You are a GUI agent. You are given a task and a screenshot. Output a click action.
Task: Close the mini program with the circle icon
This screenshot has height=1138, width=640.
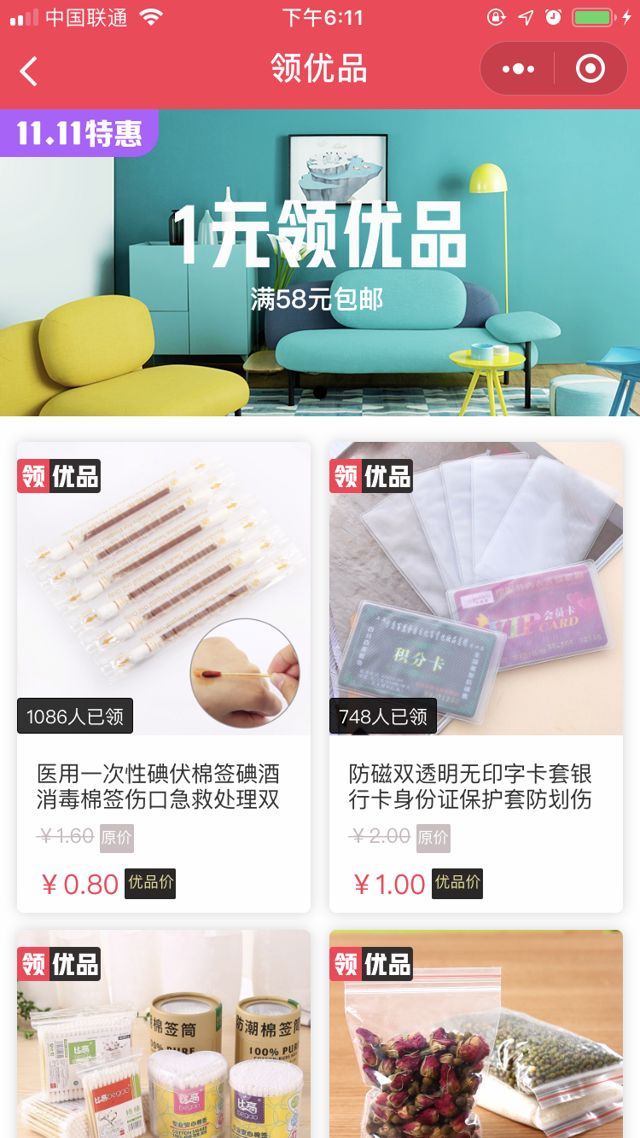pyautogui.click(x=590, y=69)
